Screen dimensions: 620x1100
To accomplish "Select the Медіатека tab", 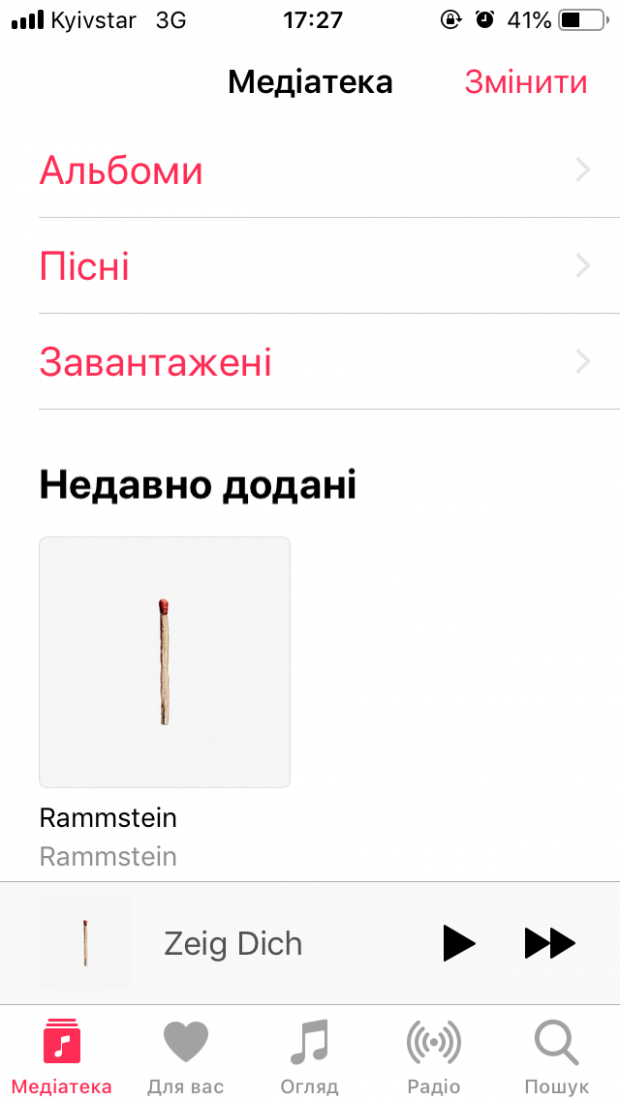I will tap(62, 1058).
